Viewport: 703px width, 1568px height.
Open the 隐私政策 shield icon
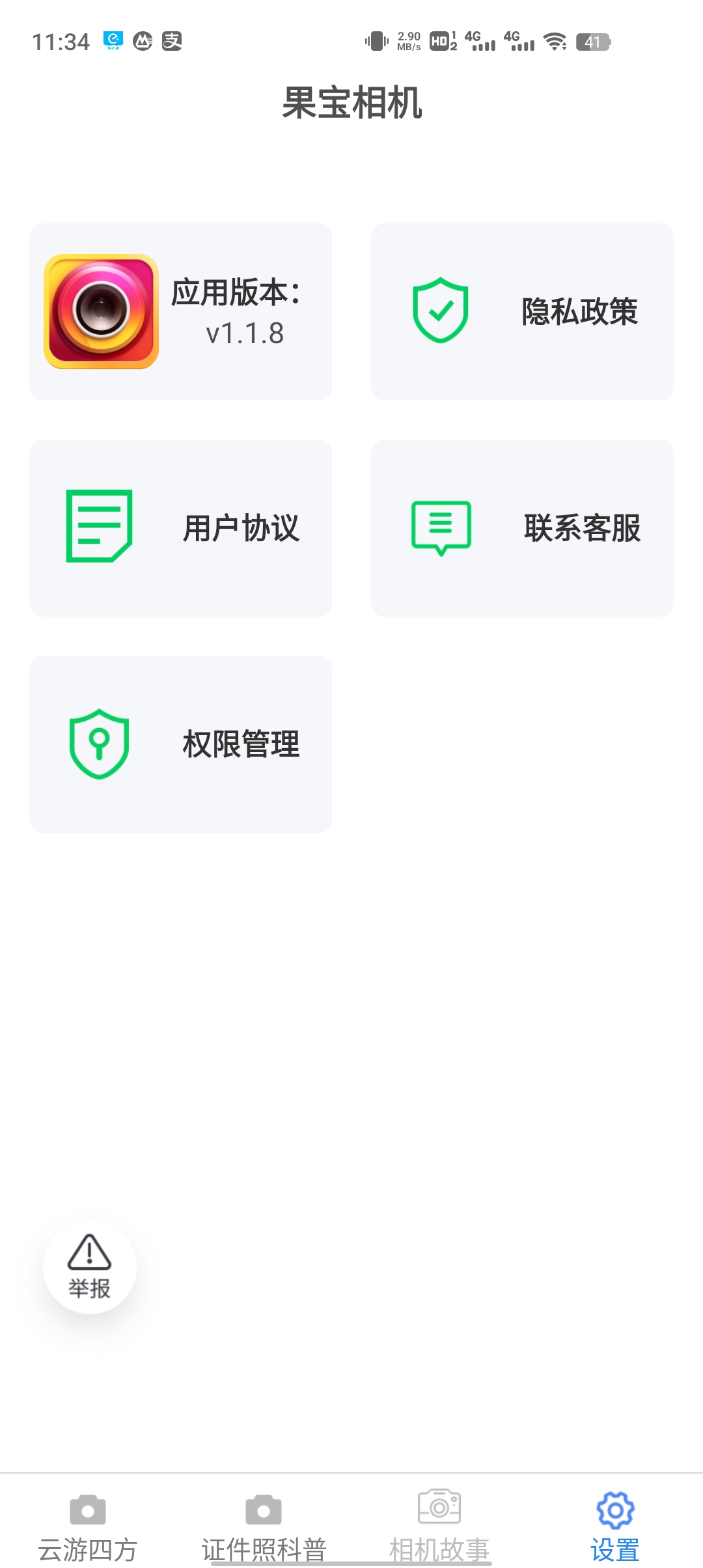(x=439, y=311)
